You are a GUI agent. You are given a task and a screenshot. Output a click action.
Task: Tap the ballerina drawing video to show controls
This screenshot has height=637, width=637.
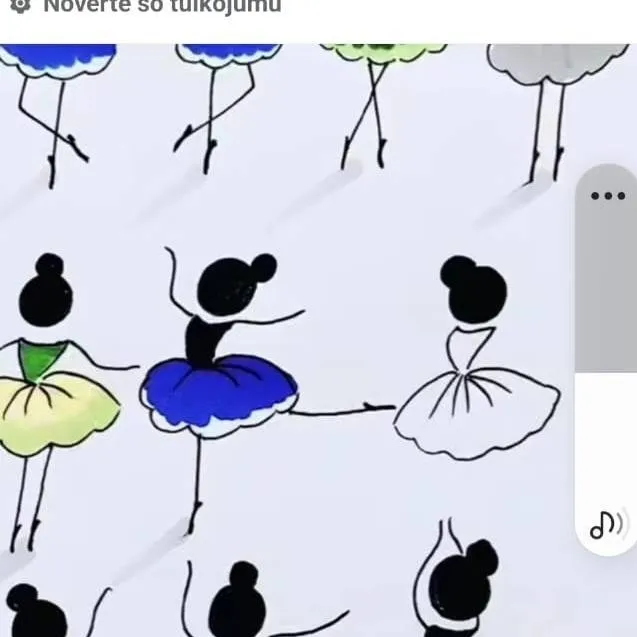(280, 340)
